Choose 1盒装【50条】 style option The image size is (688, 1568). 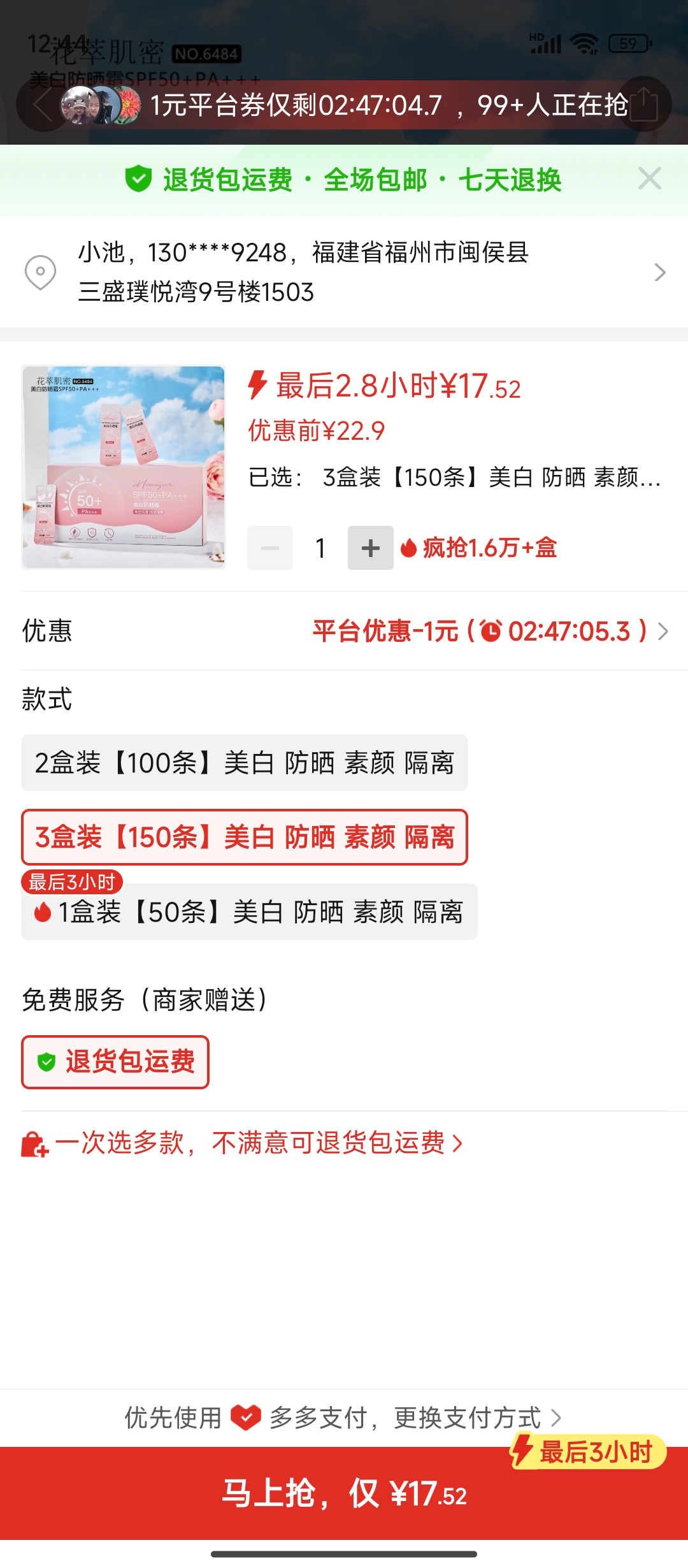[x=250, y=912]
